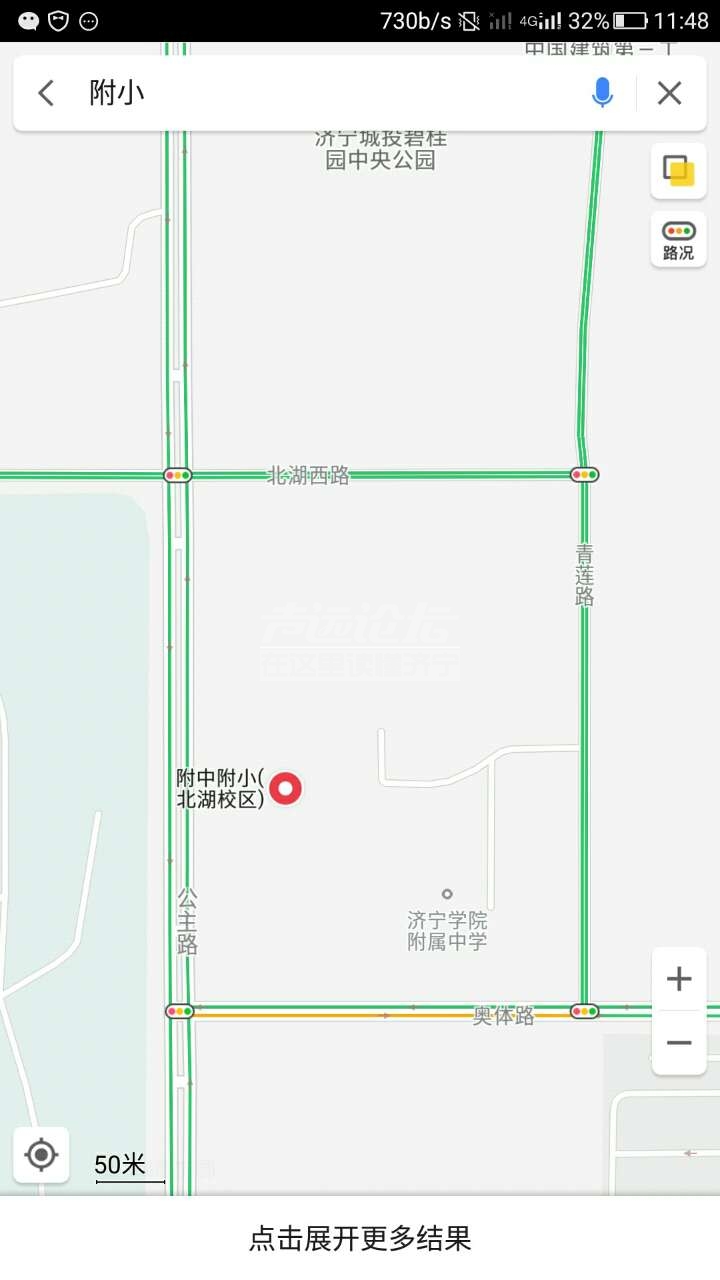Image resolution: width=720 pixels, height=1280 pixels.
Task: Open the map layers button
Action: point(679,171)
